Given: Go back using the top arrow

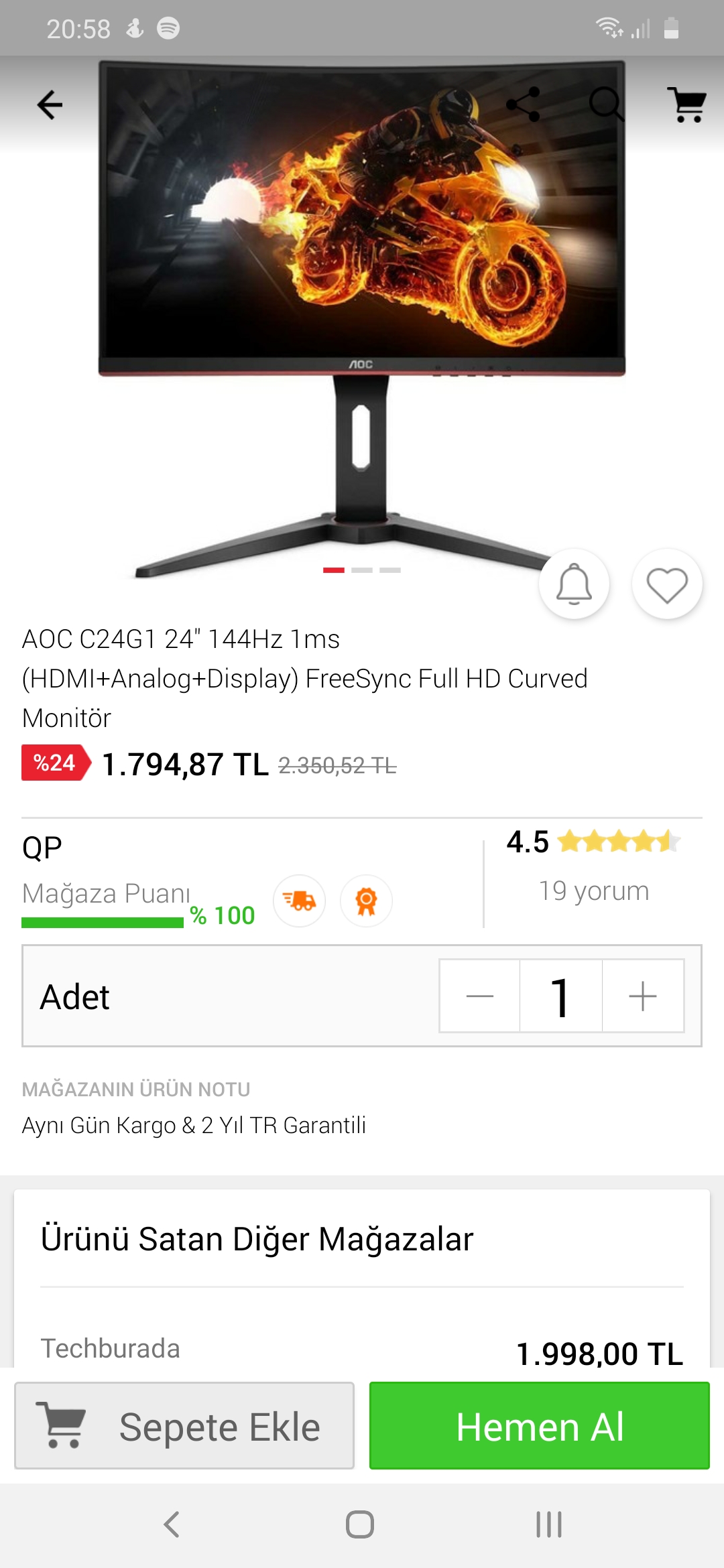Looking at the screenshot, I should click(50, 105).
